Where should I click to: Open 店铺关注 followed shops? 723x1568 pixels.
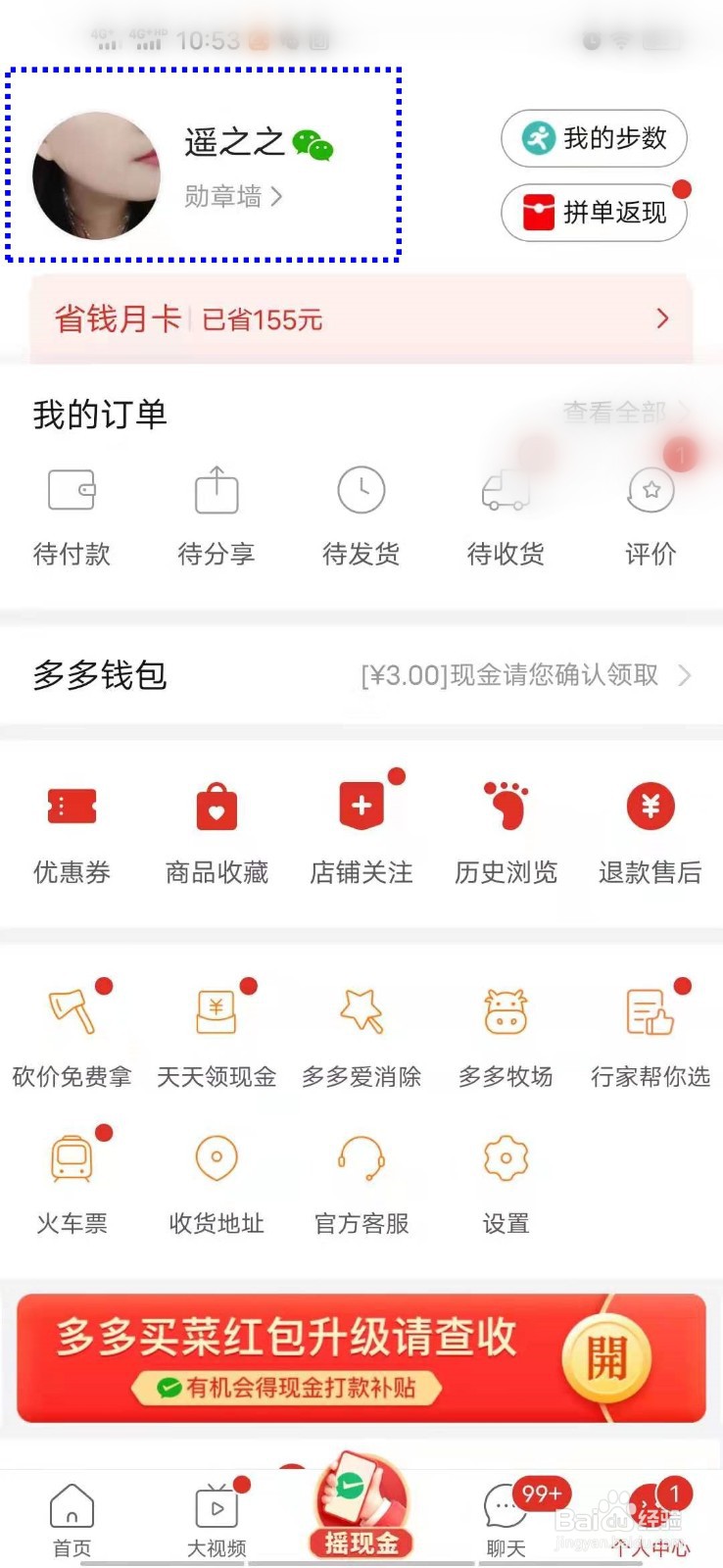click(361, 831)
